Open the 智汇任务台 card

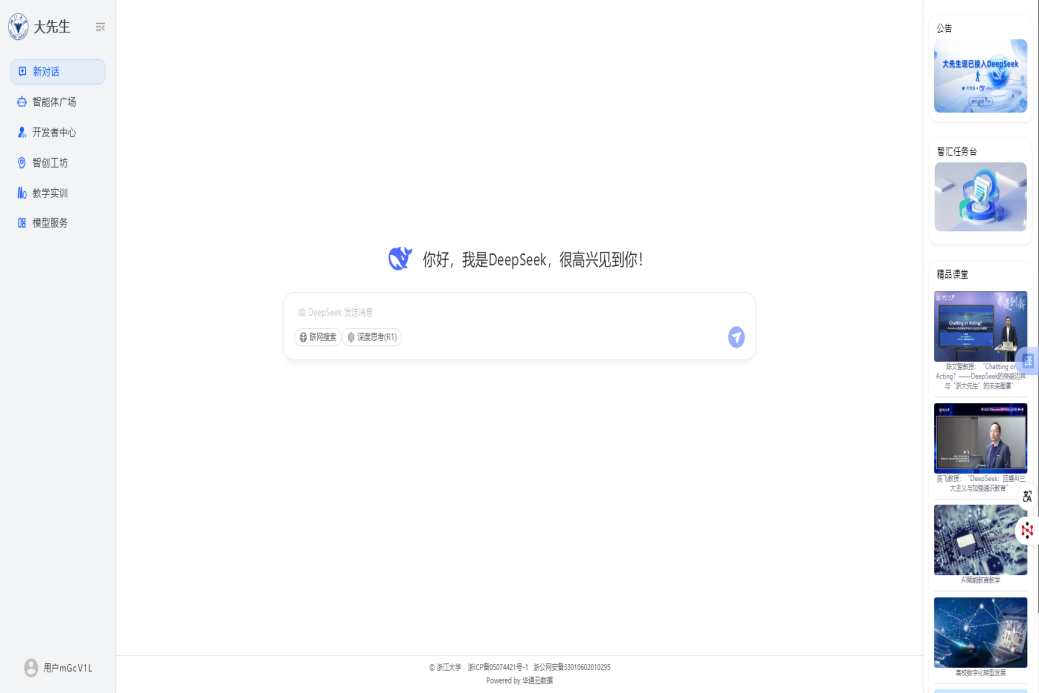pos(980,197)
